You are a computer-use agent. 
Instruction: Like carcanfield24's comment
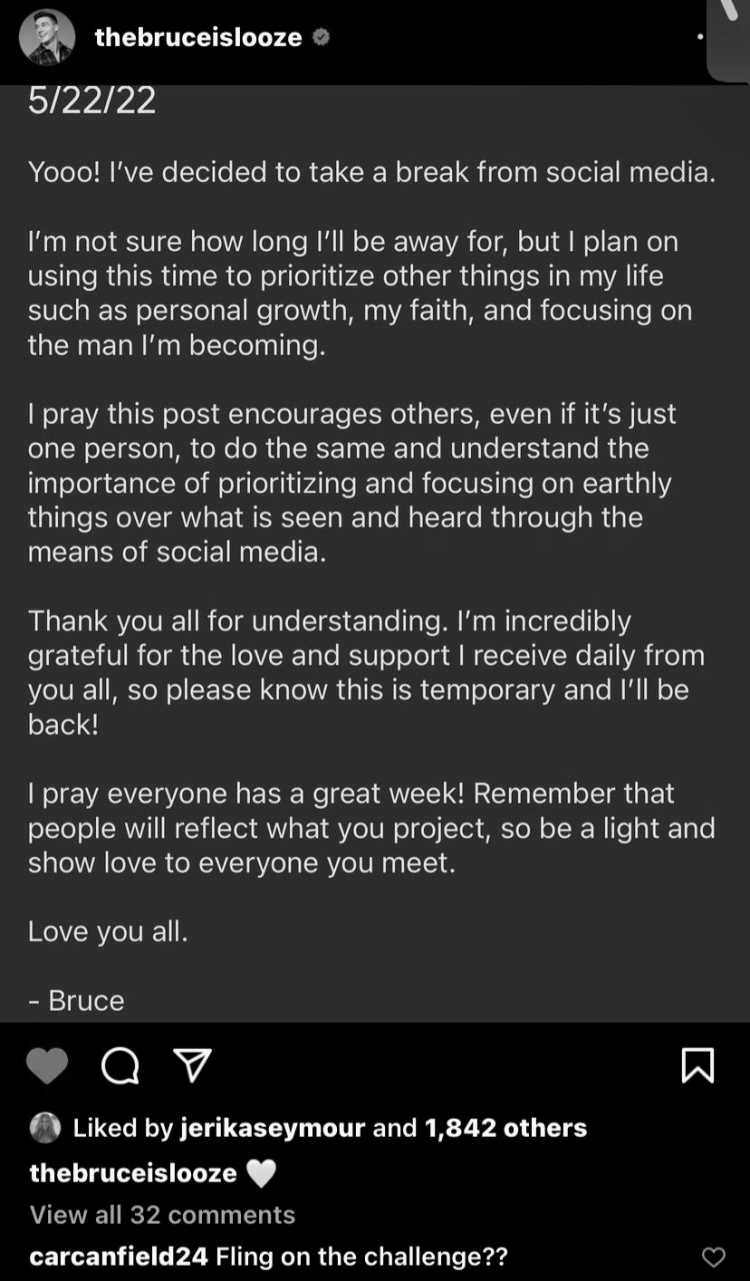713,1257
